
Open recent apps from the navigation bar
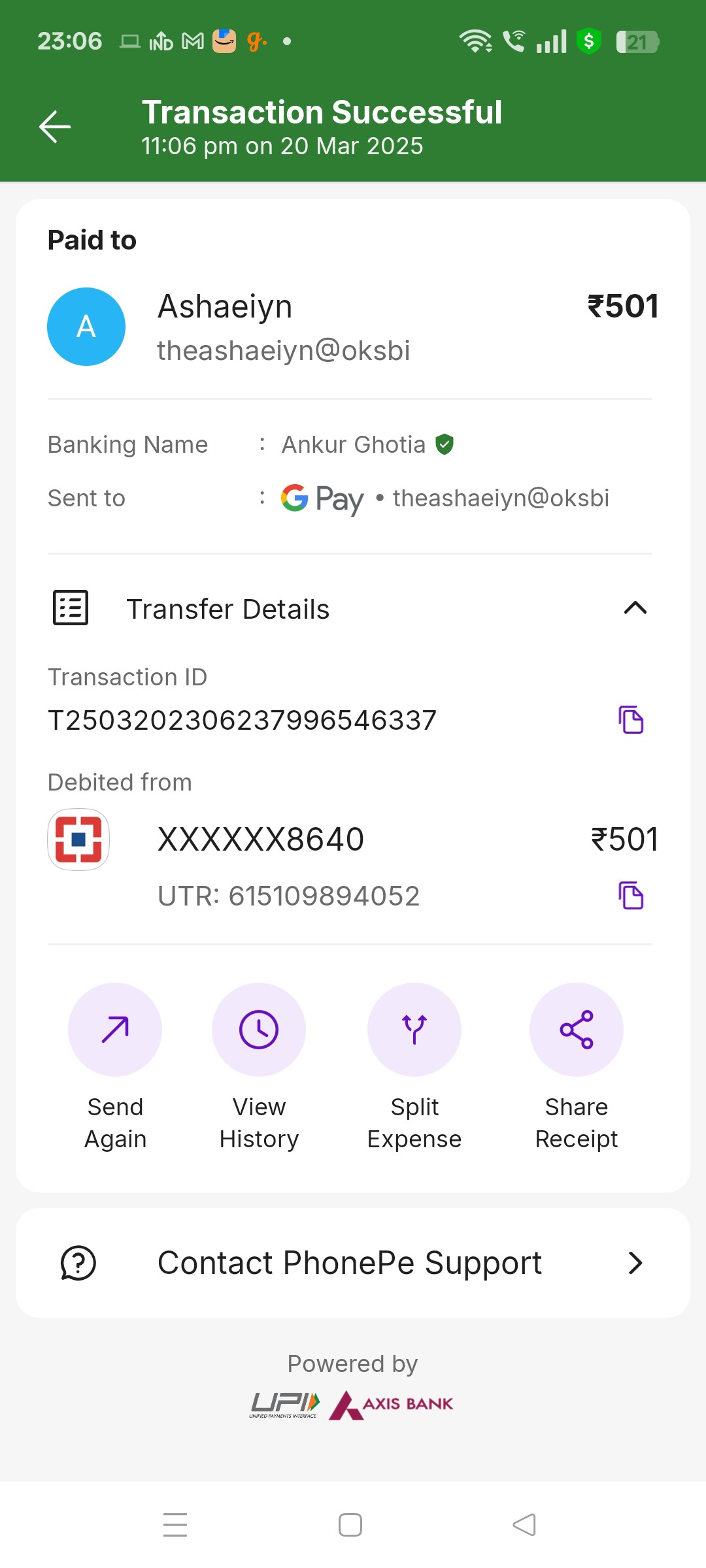175,1525
